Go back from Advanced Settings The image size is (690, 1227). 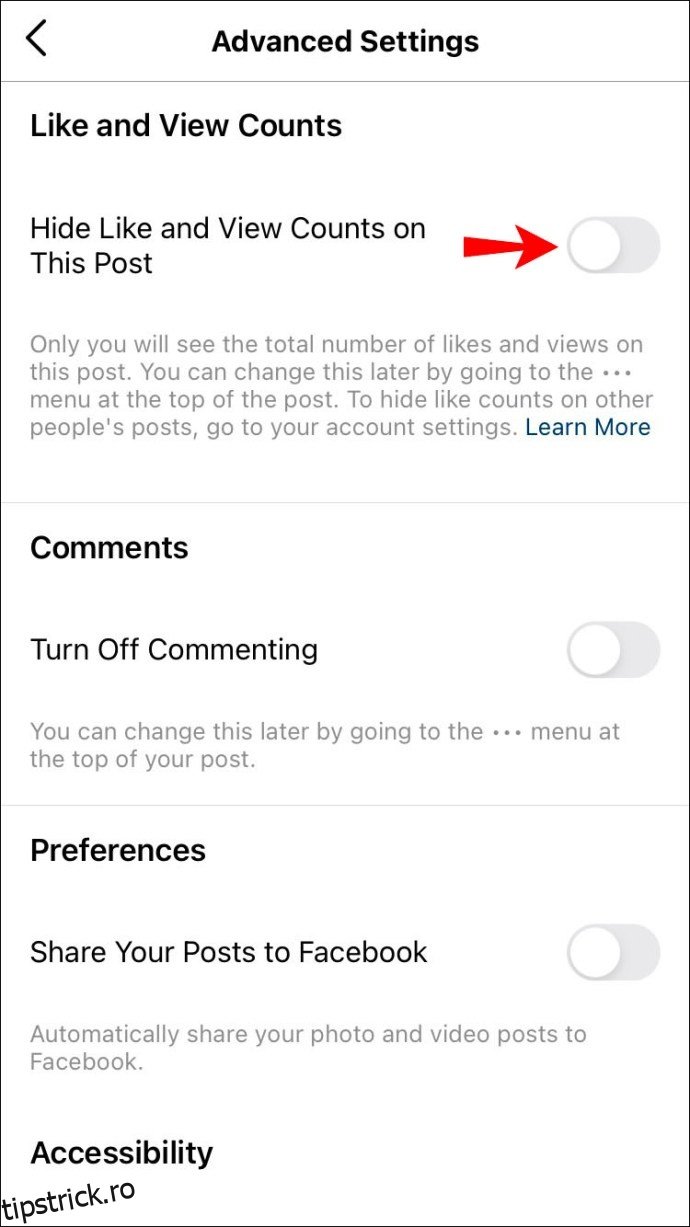(x=37, y=40)
